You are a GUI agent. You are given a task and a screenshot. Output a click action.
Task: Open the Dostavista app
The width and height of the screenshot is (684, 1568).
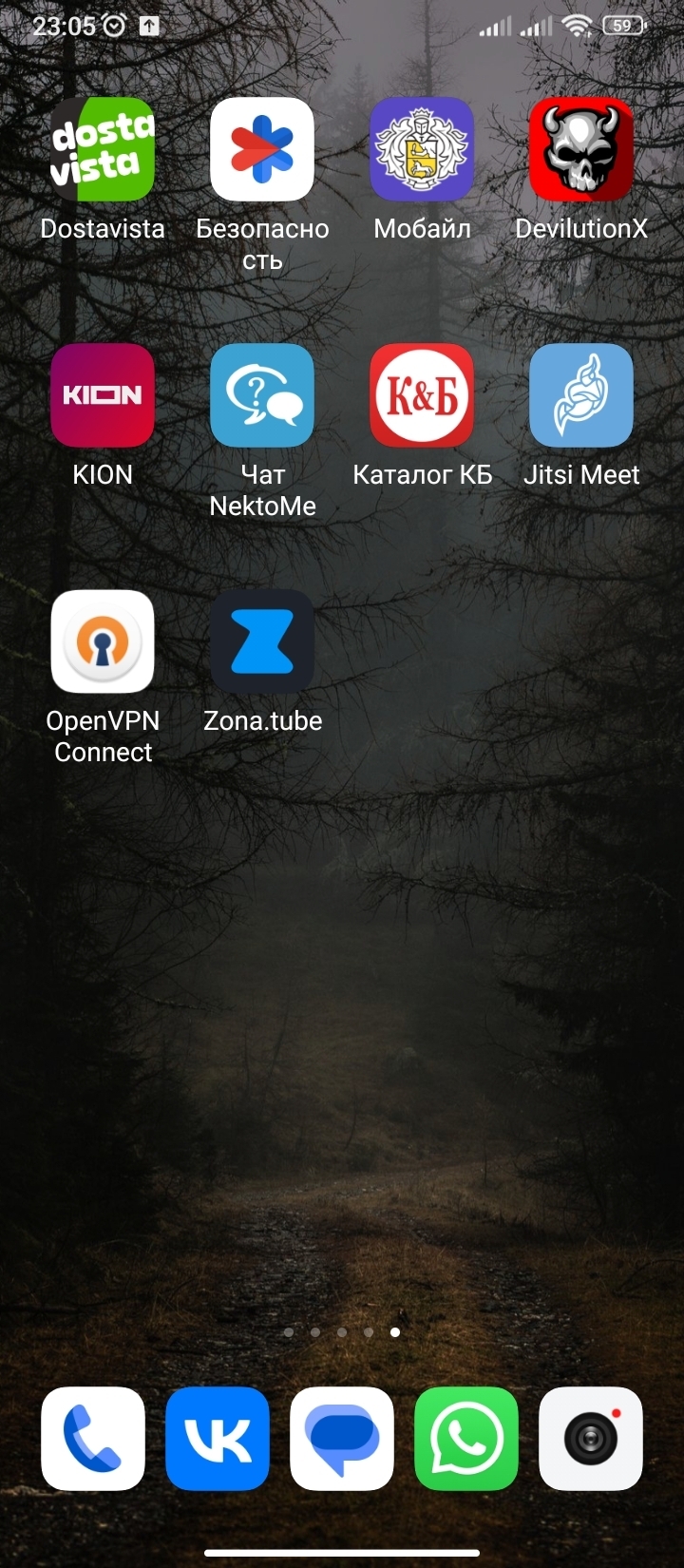[x=103, y=149]
